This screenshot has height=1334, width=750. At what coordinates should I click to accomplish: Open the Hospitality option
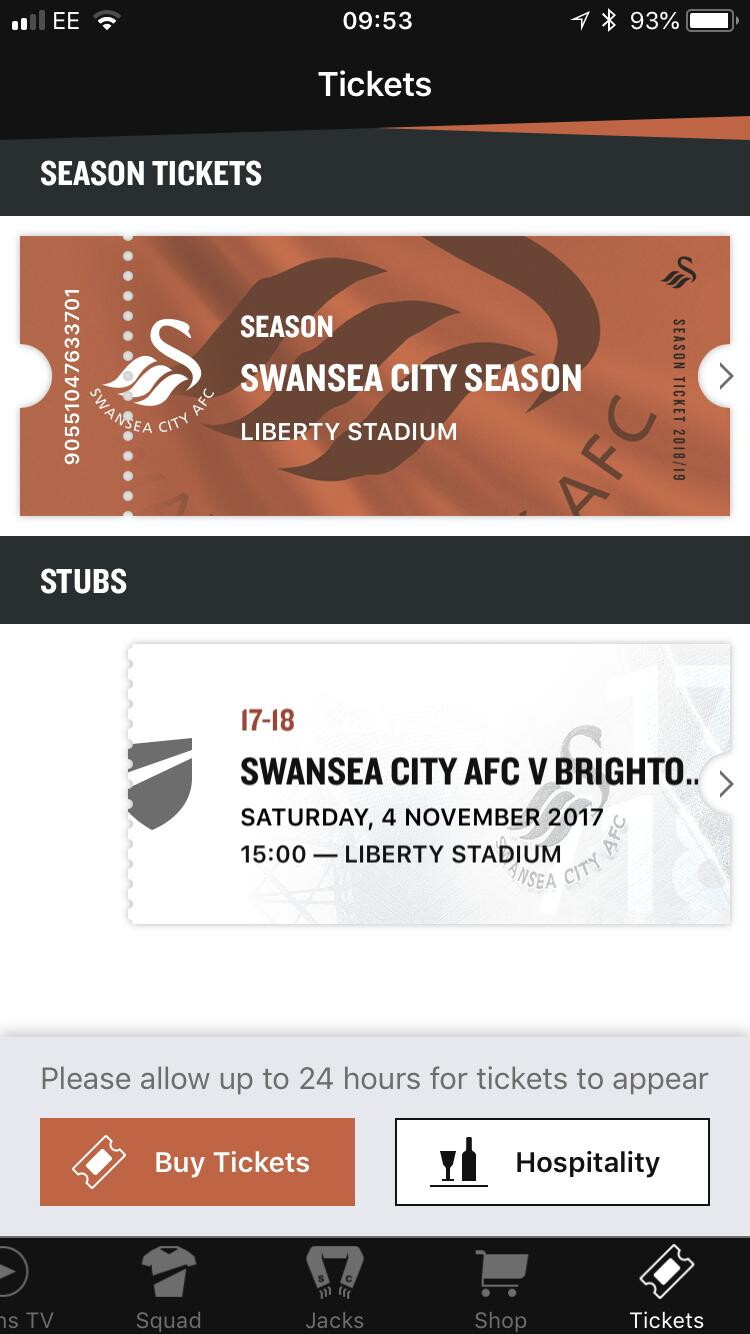552,1162
